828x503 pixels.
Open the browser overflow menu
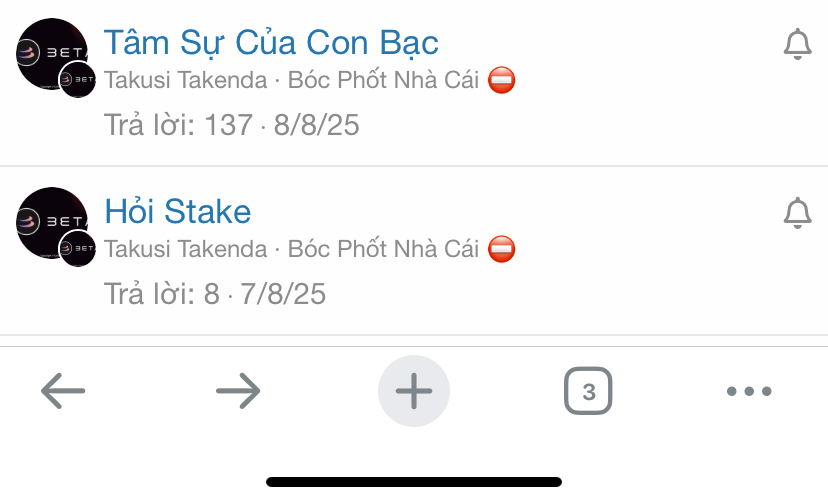[748, 391]
